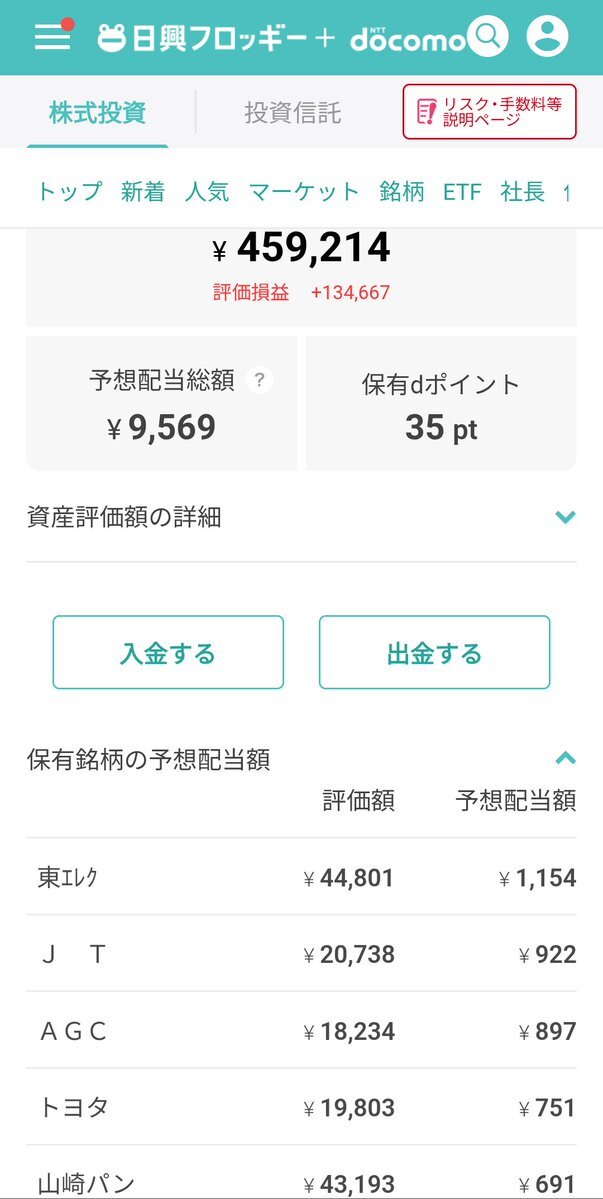The height and width of the screenshot is (1199, 603).
Task: Switch to the 新着 sub-tab
Action: (143, 191)
